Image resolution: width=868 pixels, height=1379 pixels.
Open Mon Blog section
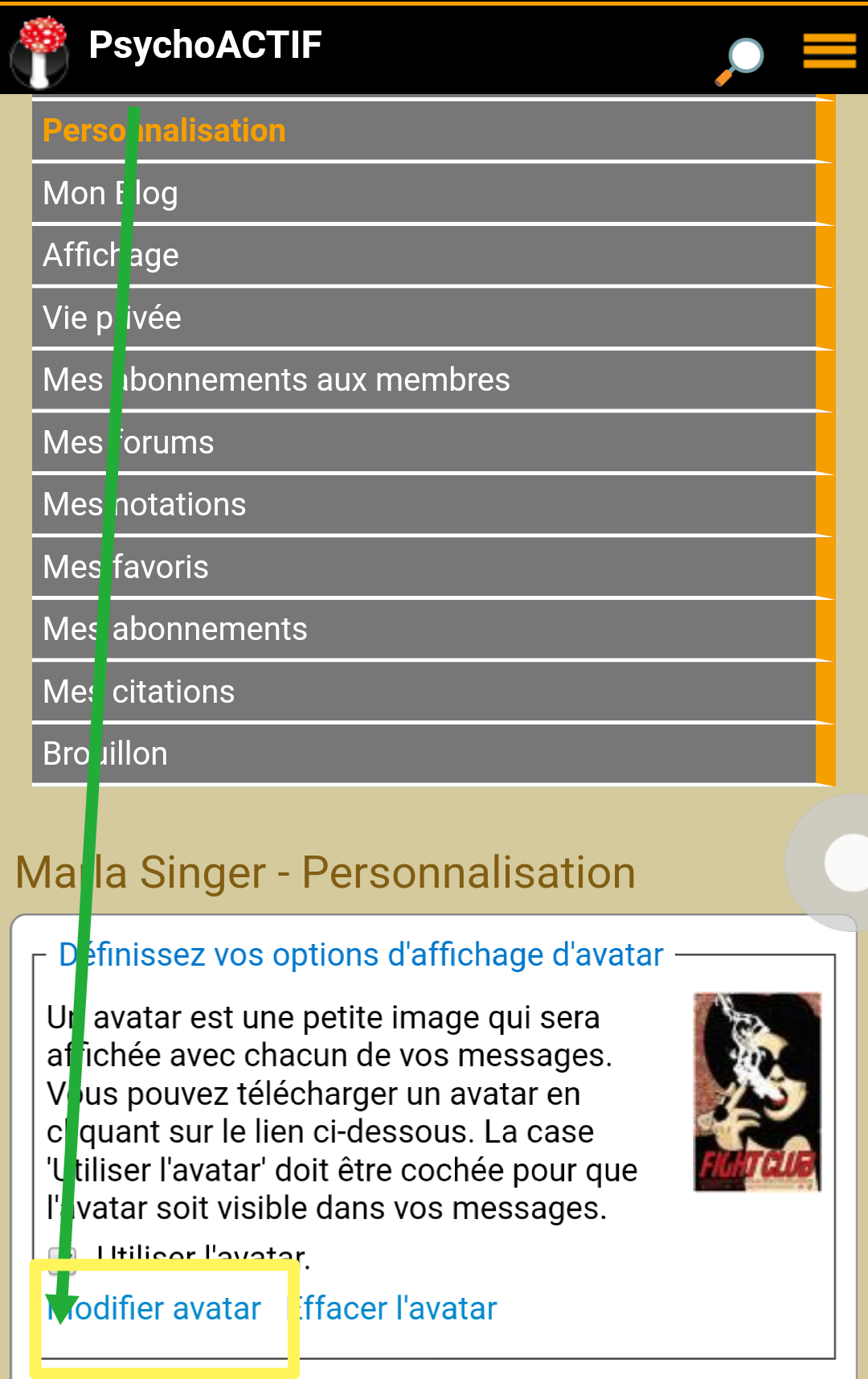[110, 194]
